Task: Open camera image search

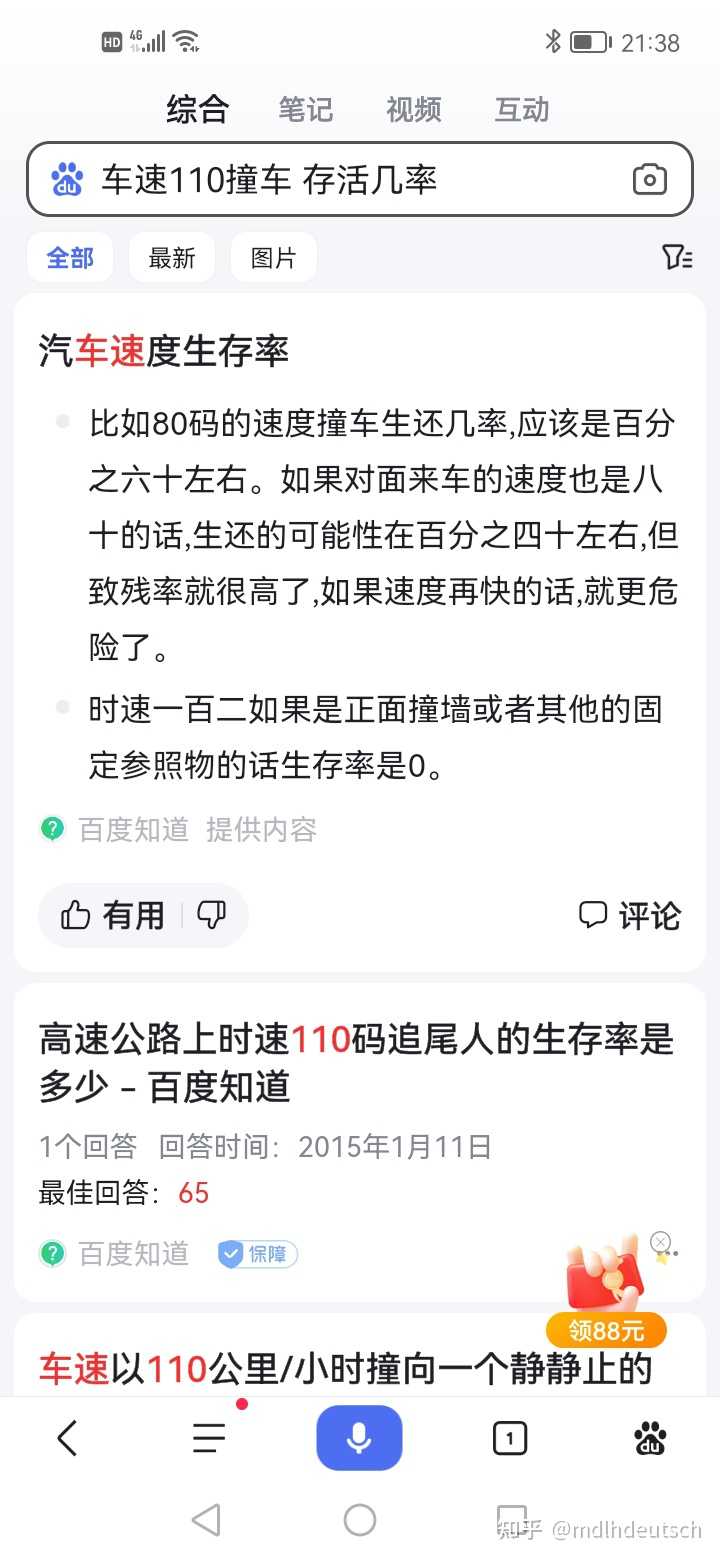Action: coord(649,180)
